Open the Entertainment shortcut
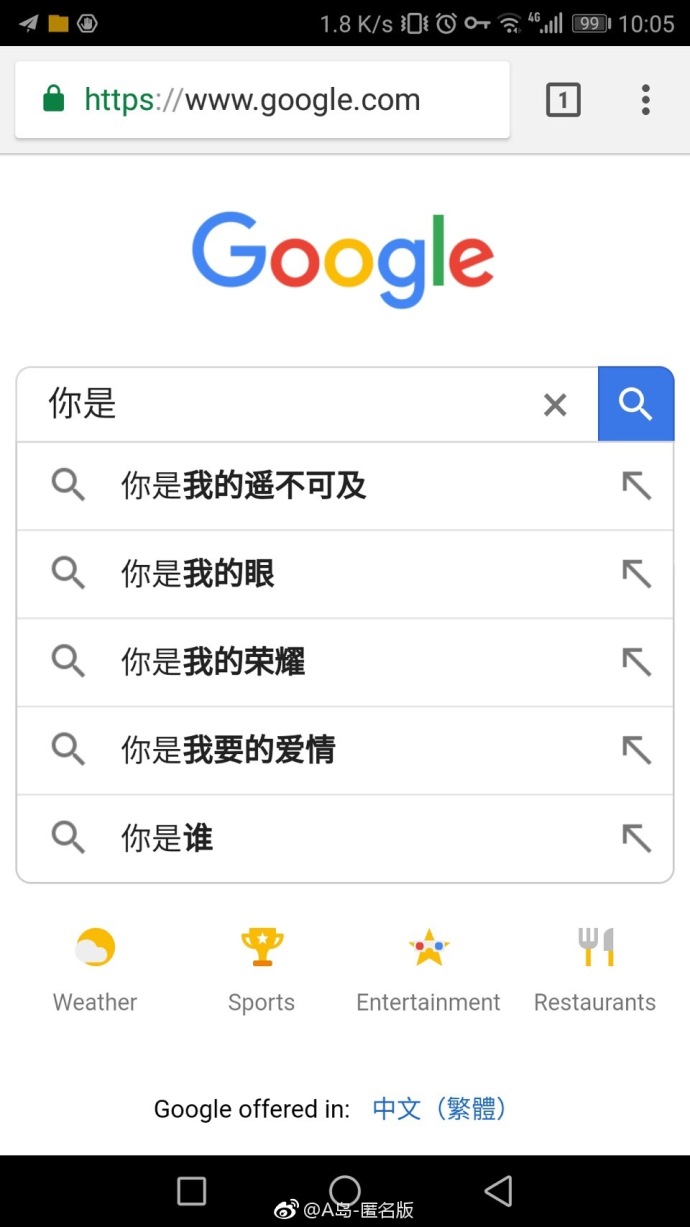 [428, 970]
